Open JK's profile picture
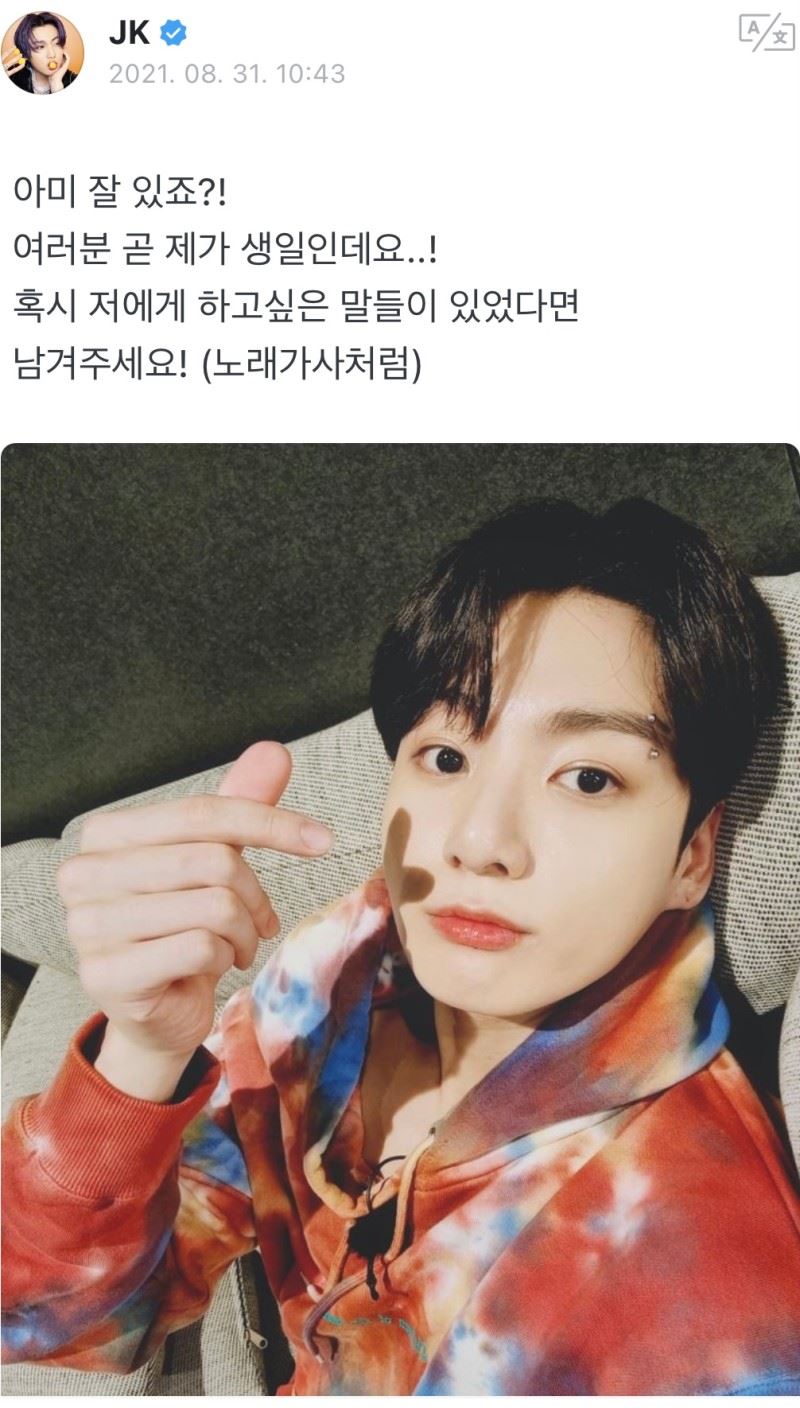Viewport: 800px width, 1408px height. (42, 53)
